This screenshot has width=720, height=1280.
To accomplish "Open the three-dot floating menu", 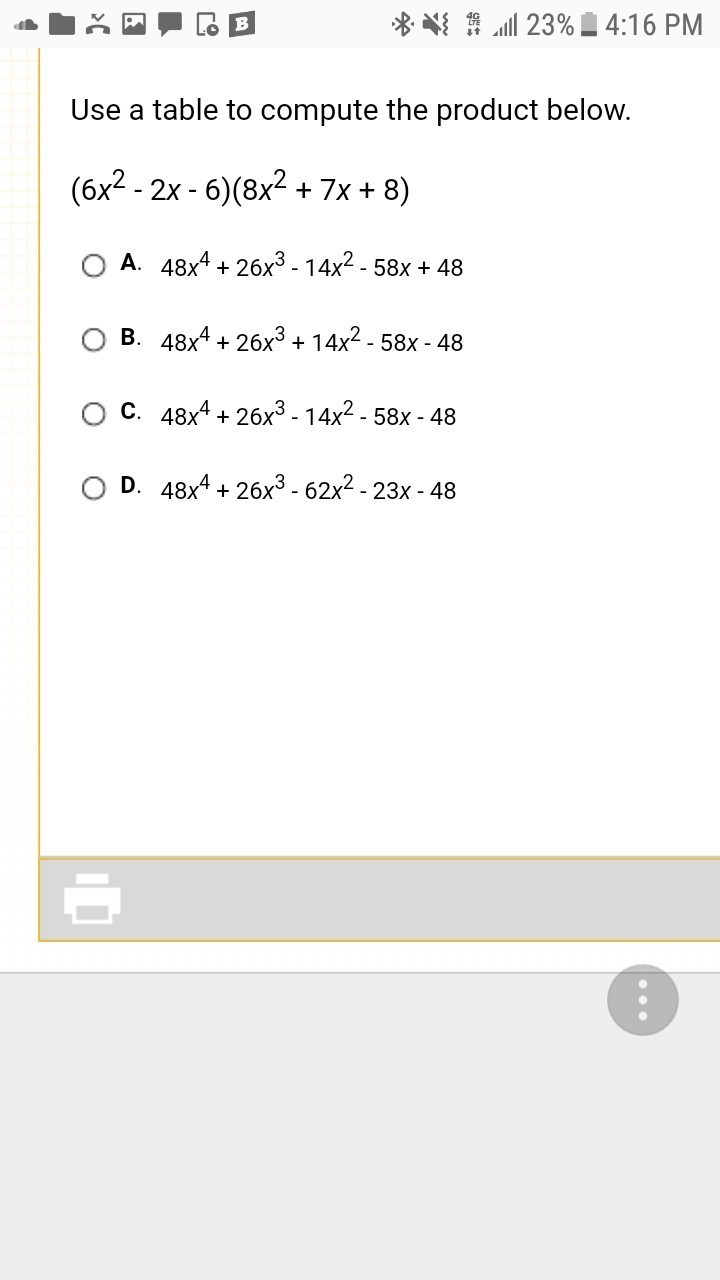I will pyautogui.click(x=643, y=1000).
